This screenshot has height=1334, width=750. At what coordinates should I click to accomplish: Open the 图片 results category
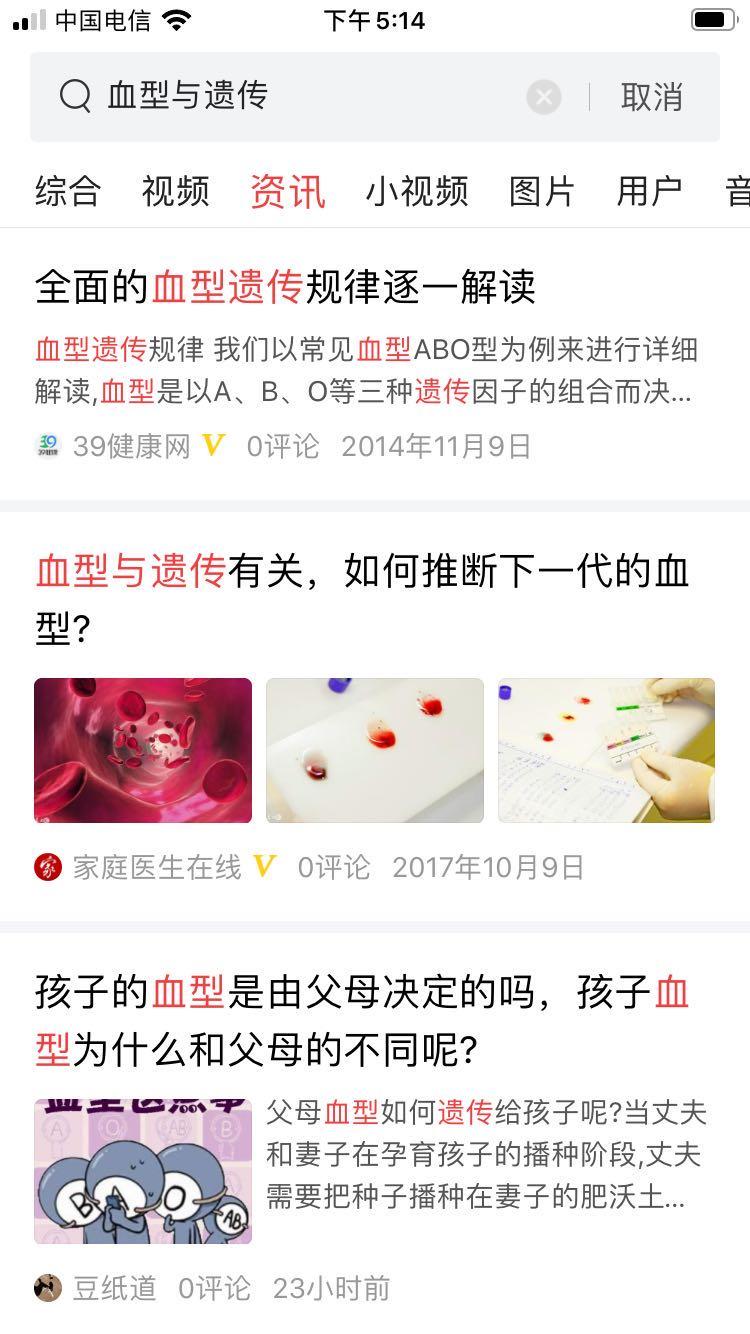click(541, 192)
